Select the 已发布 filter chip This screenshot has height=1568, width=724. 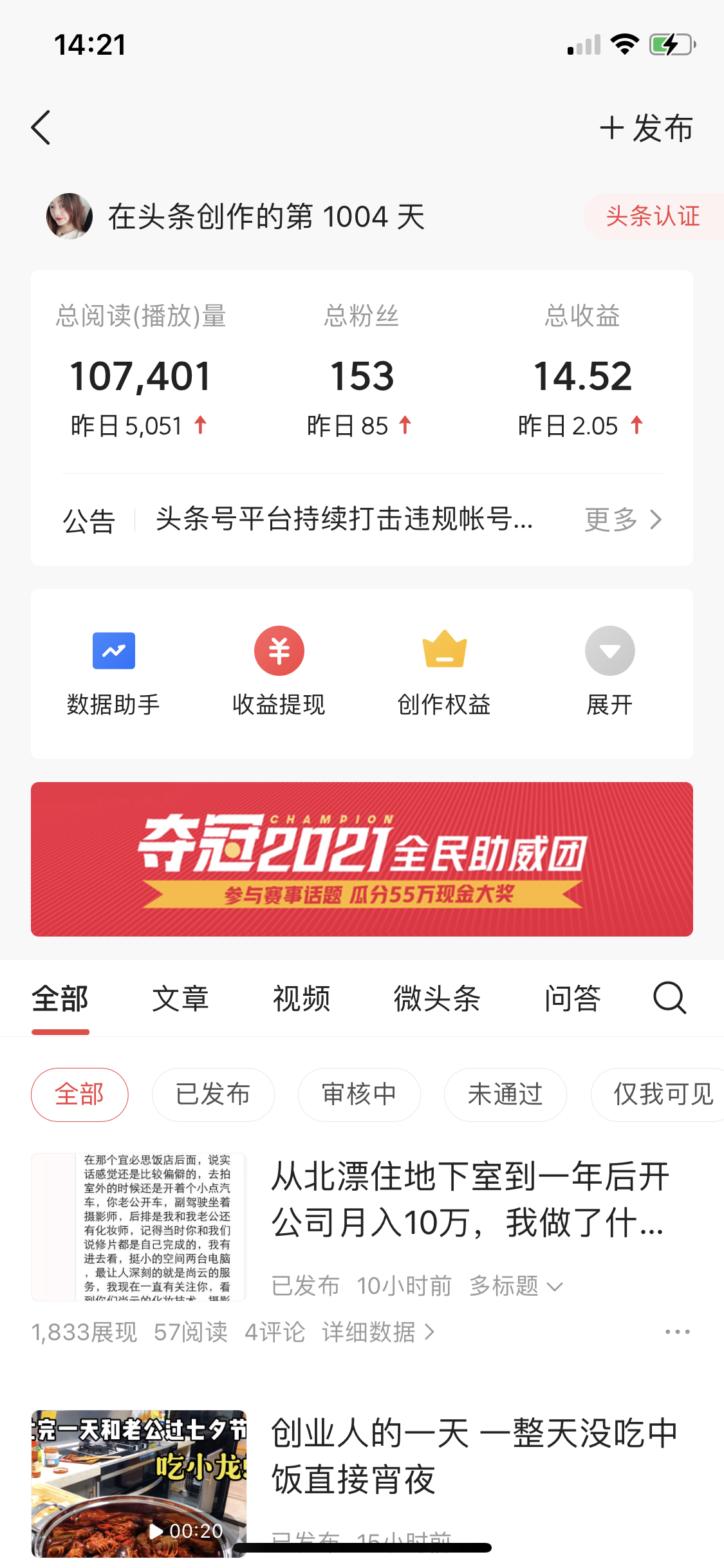pyautogui.click(x=212, y=1094)
